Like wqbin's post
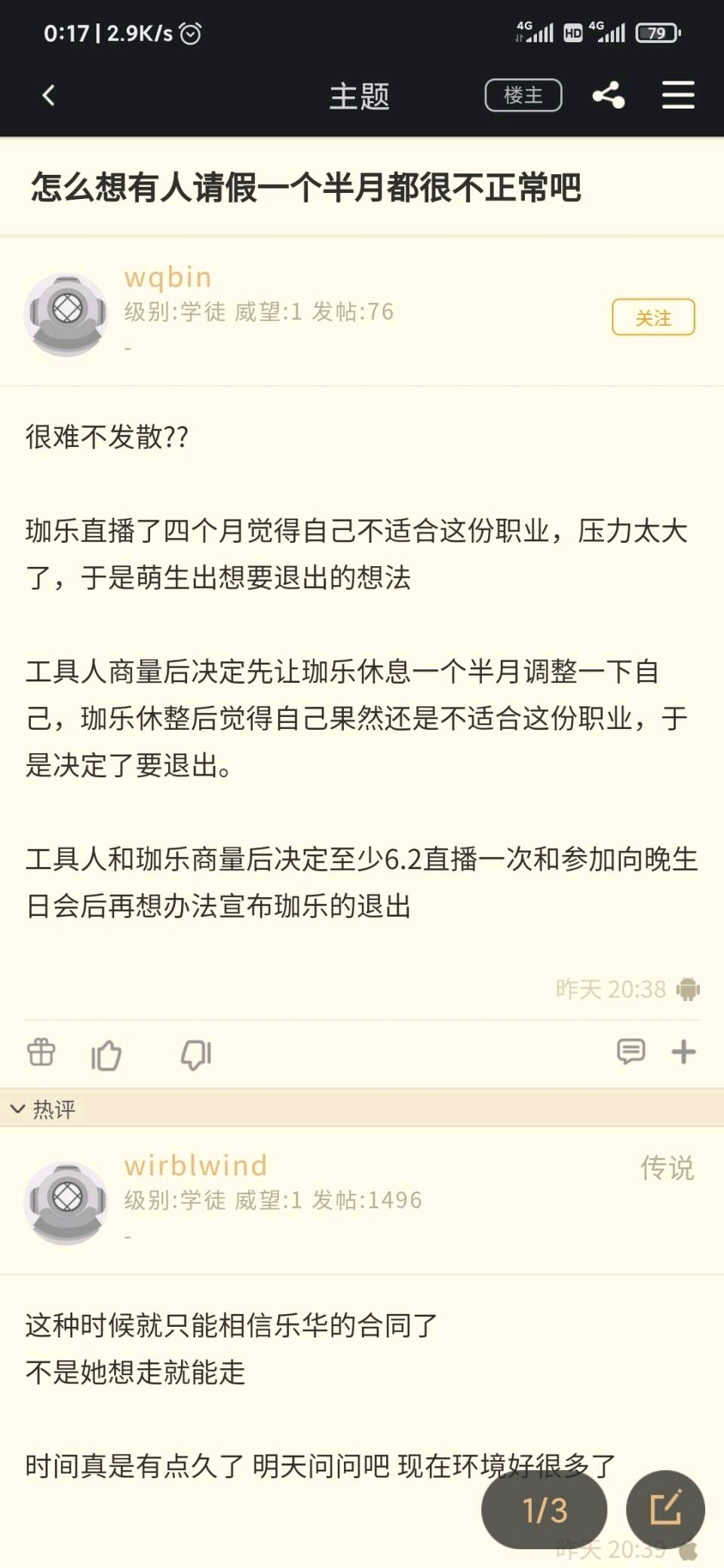This screenshot has width=724, height=1568. pyautogui.click(x=106, y=1054)
